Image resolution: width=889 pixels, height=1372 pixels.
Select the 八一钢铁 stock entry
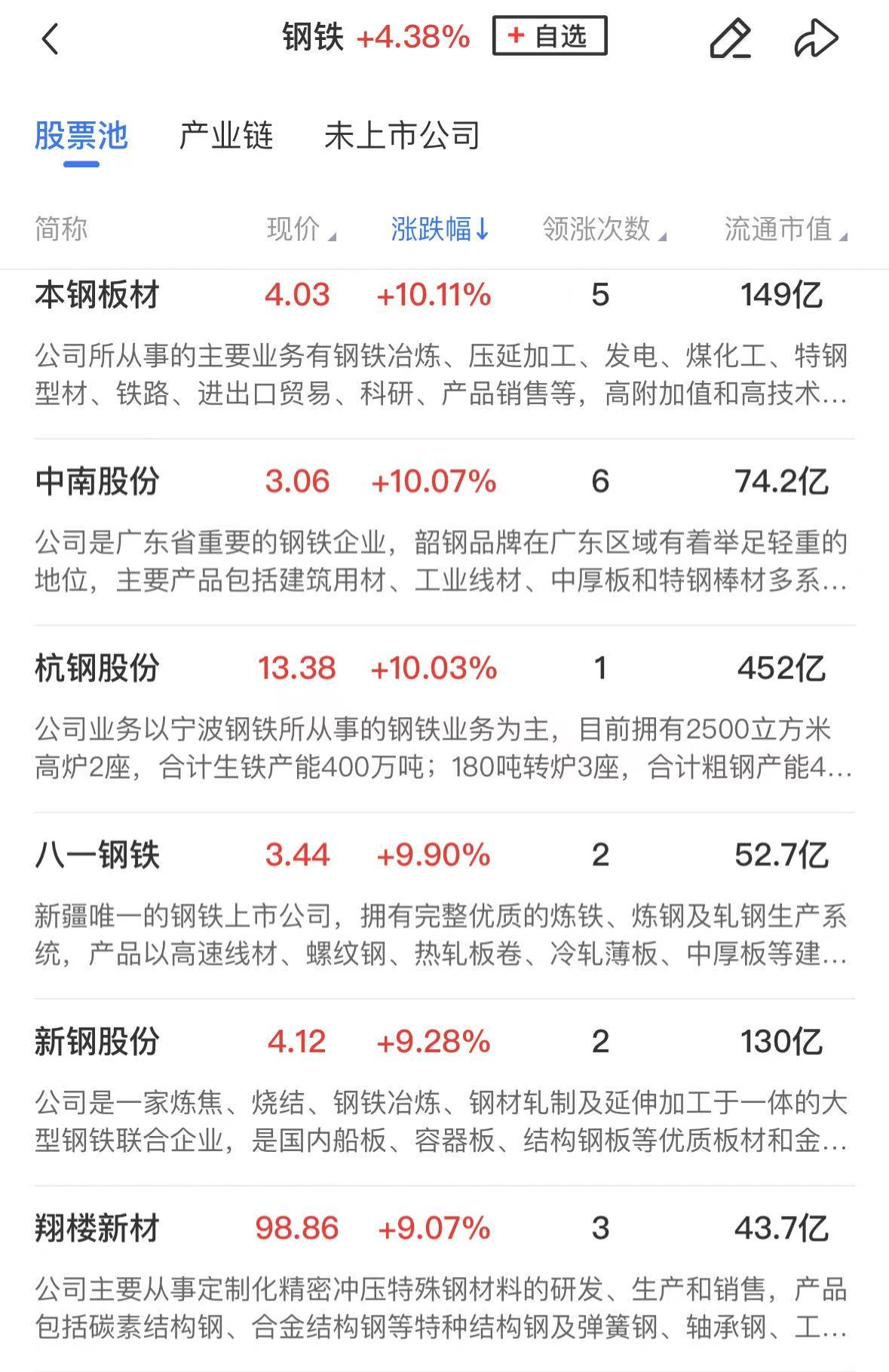tap(97, 856)
